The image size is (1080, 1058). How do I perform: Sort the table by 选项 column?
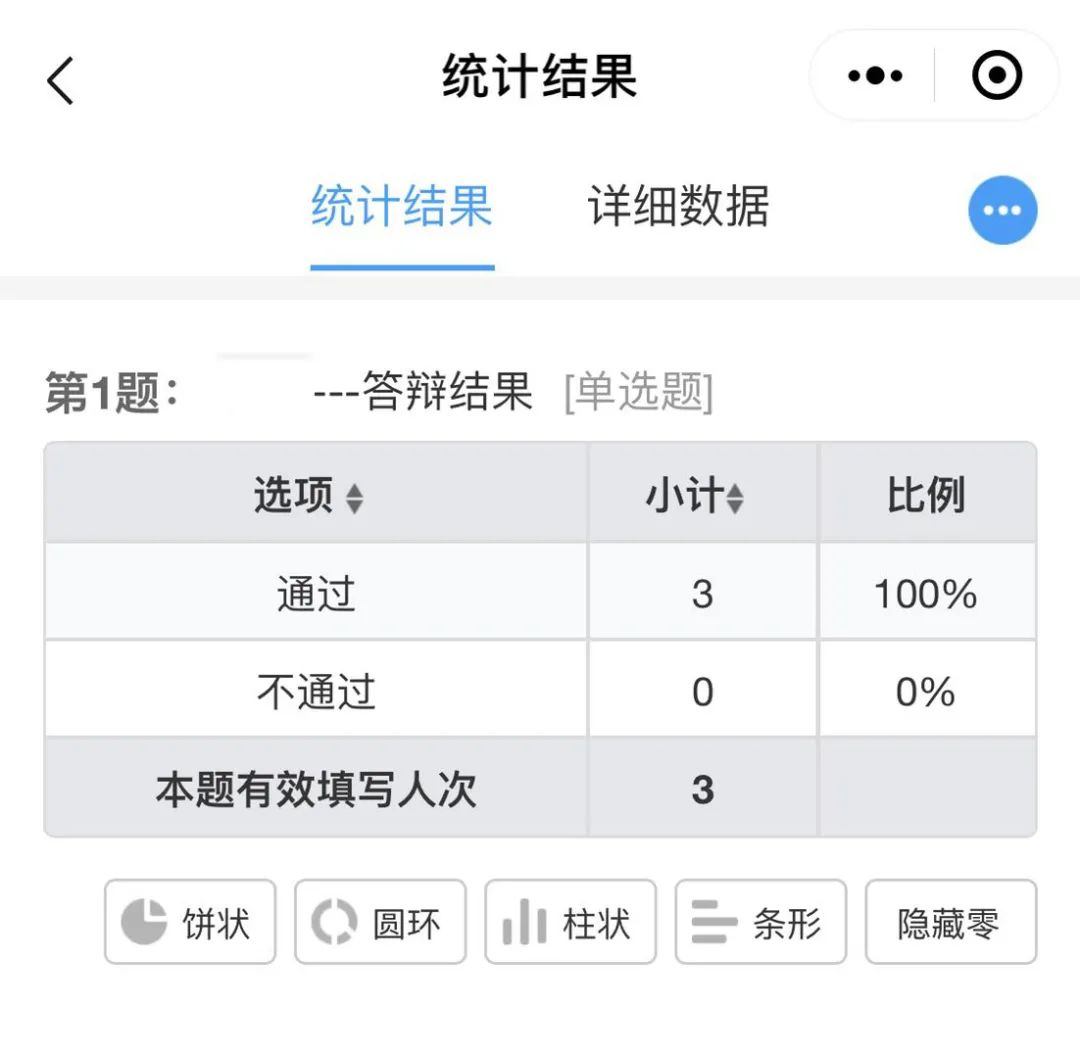pos(353,498)
